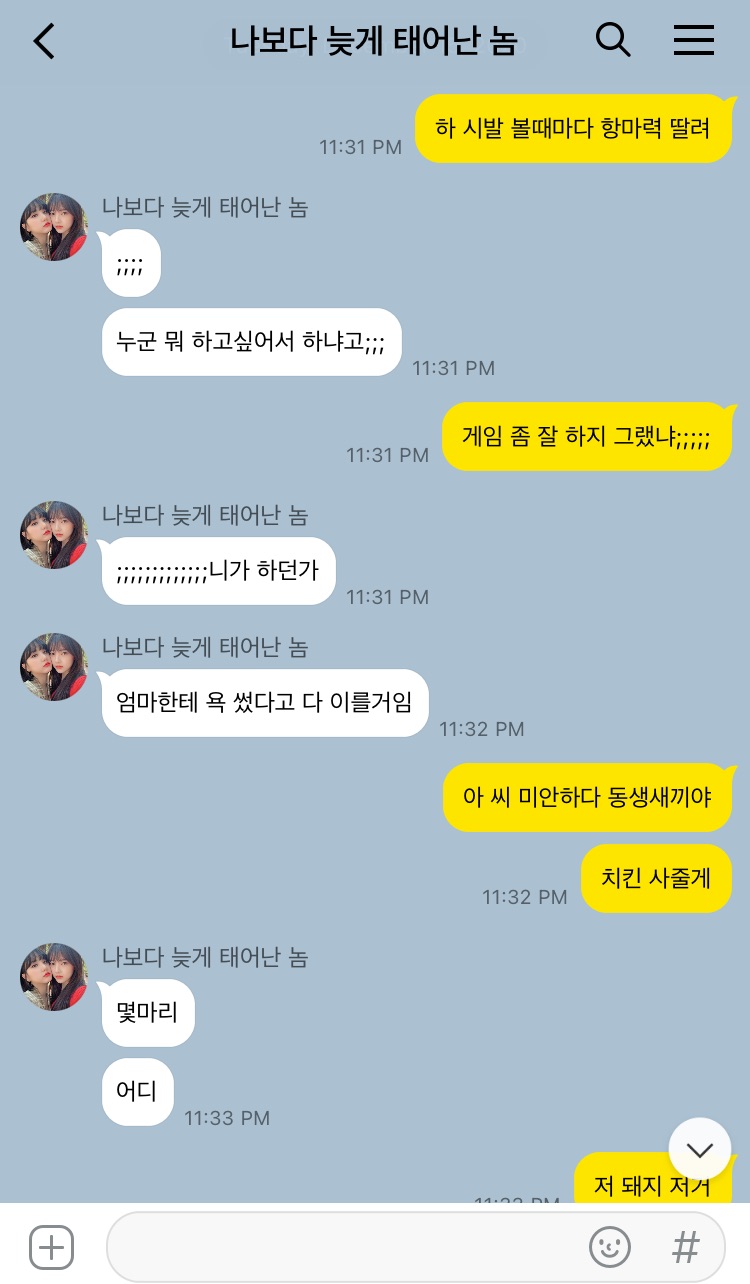Open the emoticon picker
Image resolution: width=750 pixels, height=1284 pixels.
point(609,1246)
